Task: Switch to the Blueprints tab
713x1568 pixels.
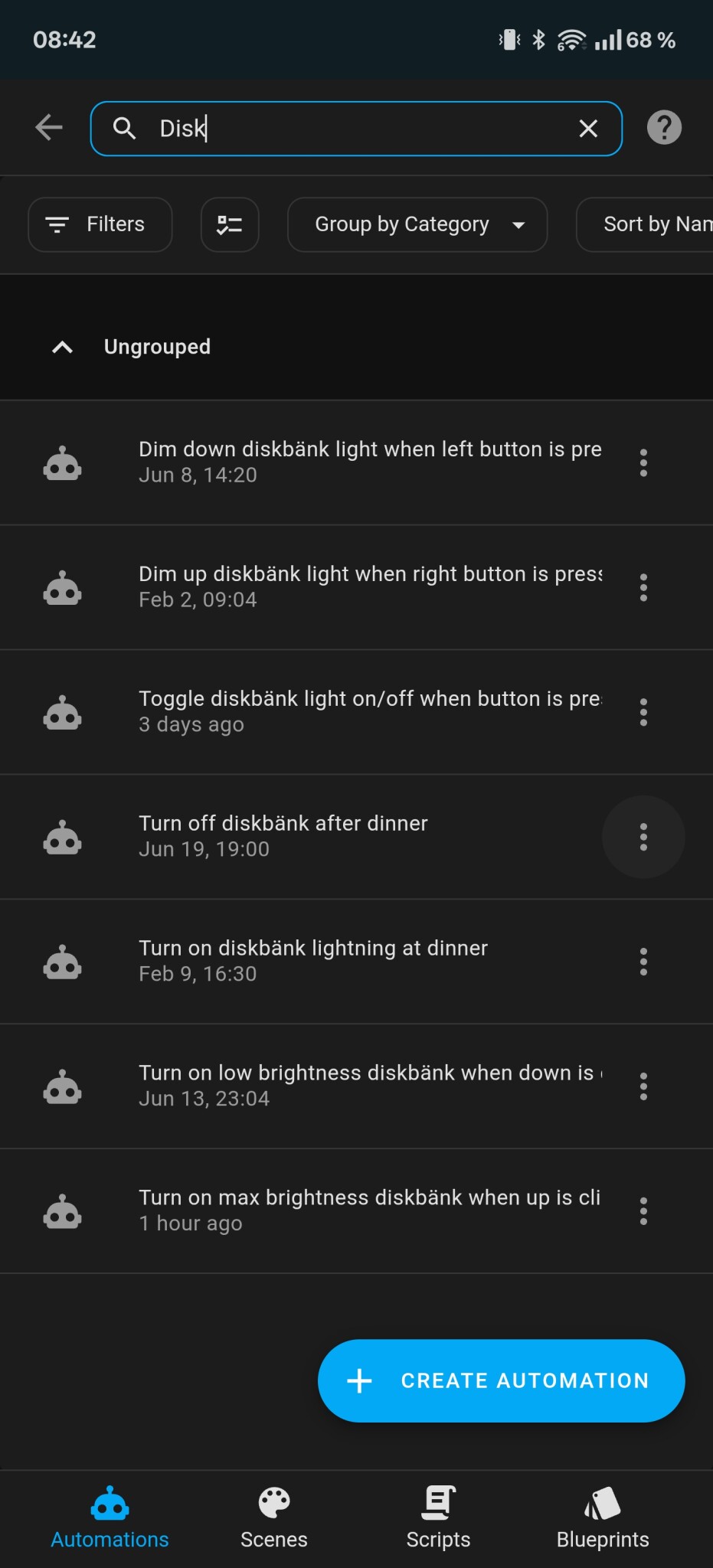Action: pos(603,1519)
